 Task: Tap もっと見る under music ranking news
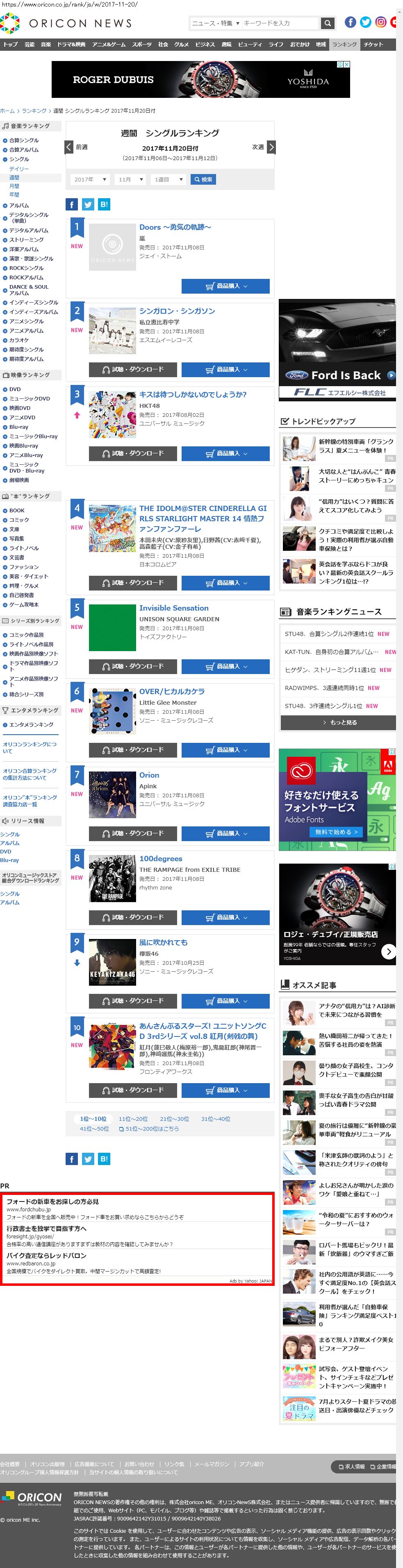coord(338,722)
